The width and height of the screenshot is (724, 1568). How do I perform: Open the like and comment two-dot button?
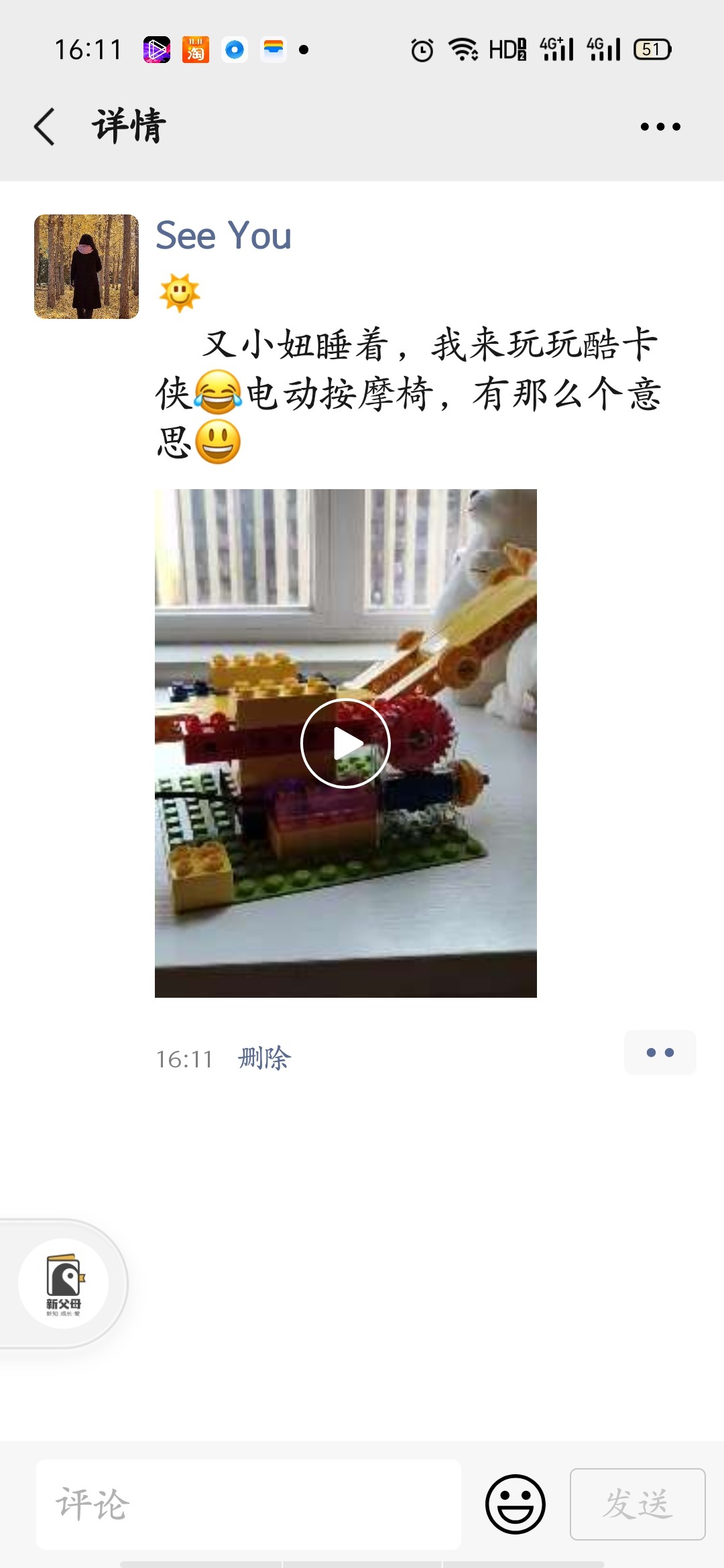click(x=660, y=1053)
